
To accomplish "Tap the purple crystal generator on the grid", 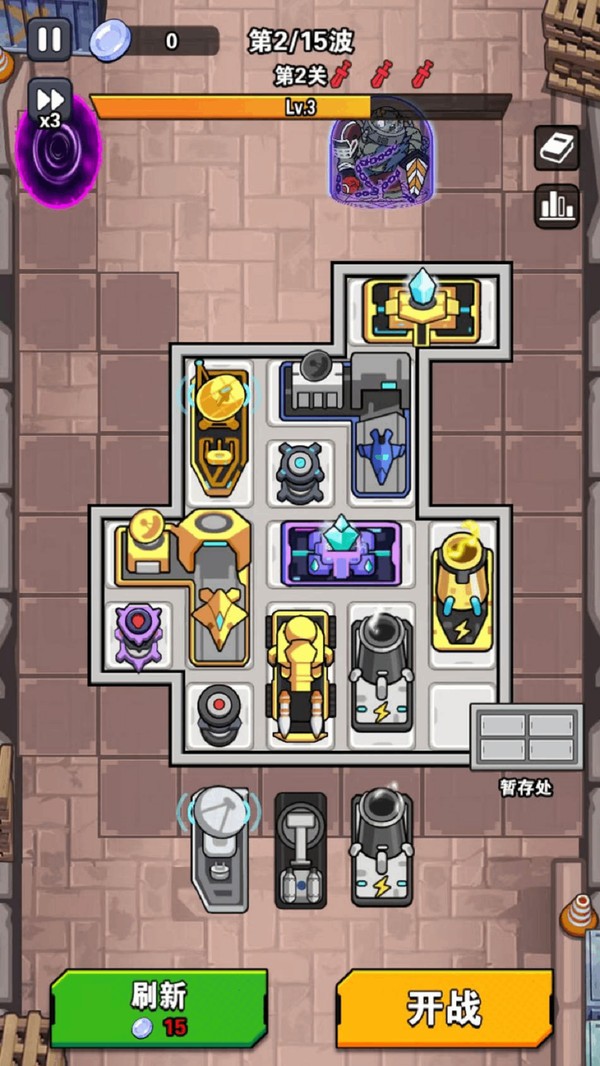I will pos(340,553).
